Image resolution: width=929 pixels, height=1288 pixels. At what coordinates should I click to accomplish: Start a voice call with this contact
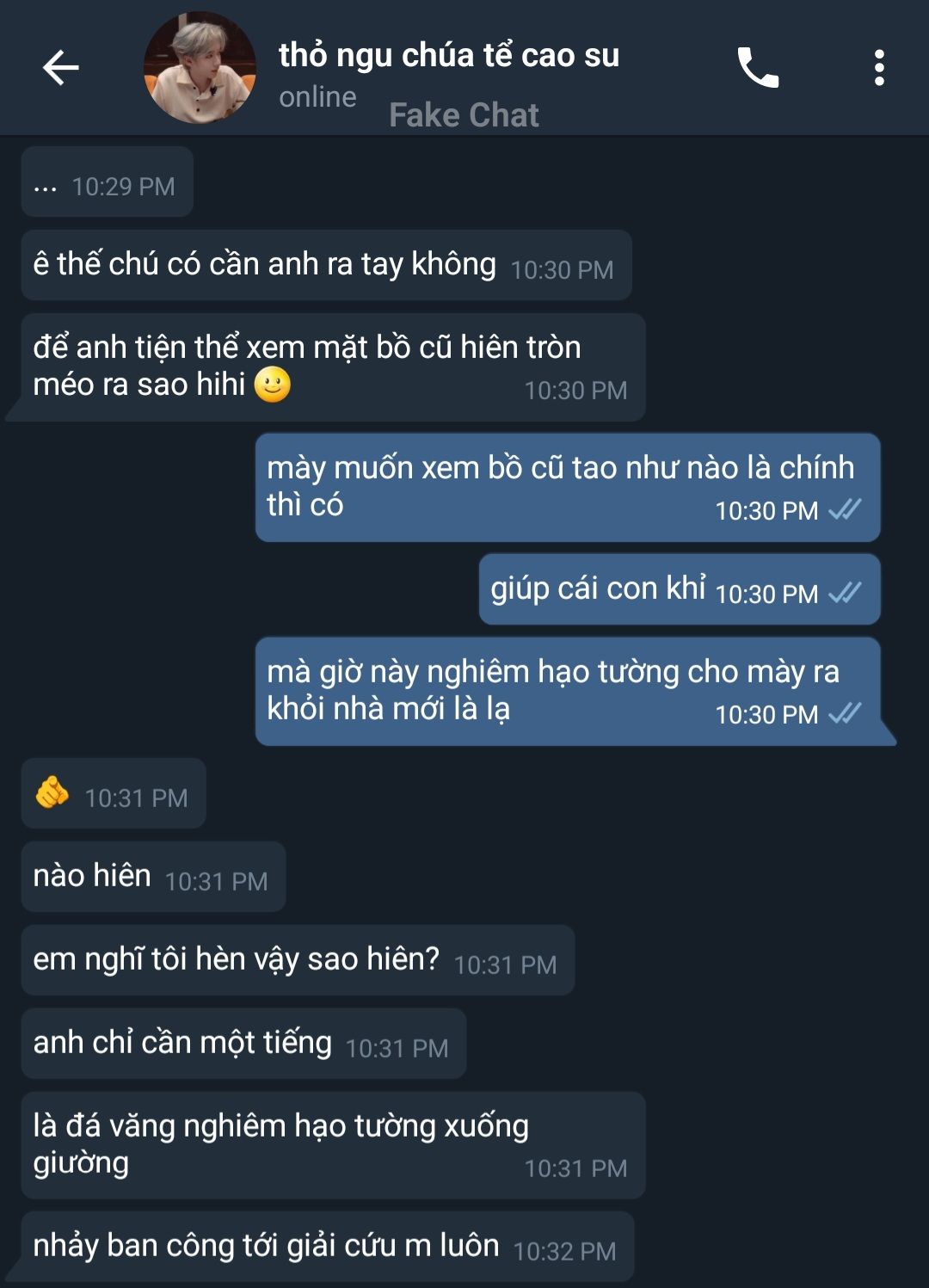tap(758, 67)
